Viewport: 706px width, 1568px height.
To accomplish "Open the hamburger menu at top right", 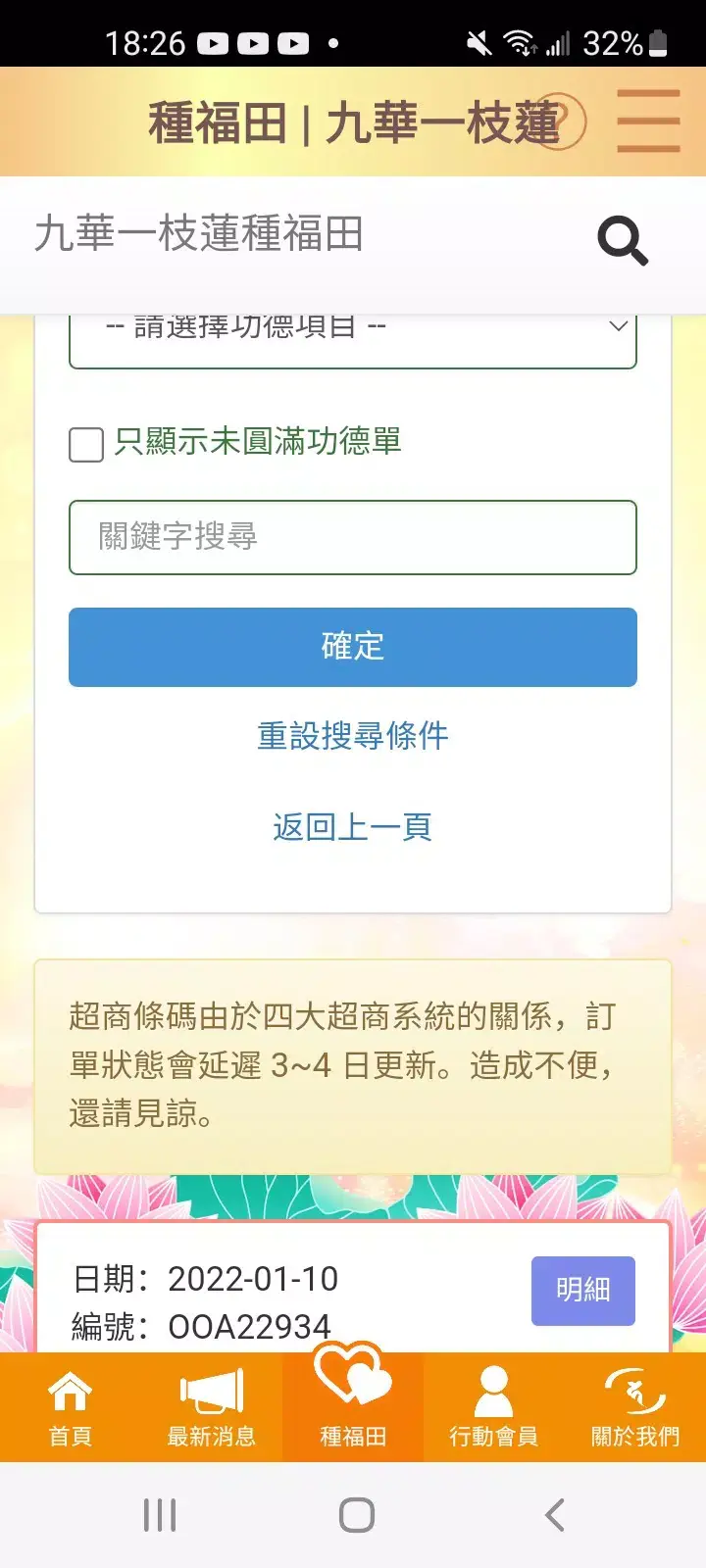I will tap(647, 120).
